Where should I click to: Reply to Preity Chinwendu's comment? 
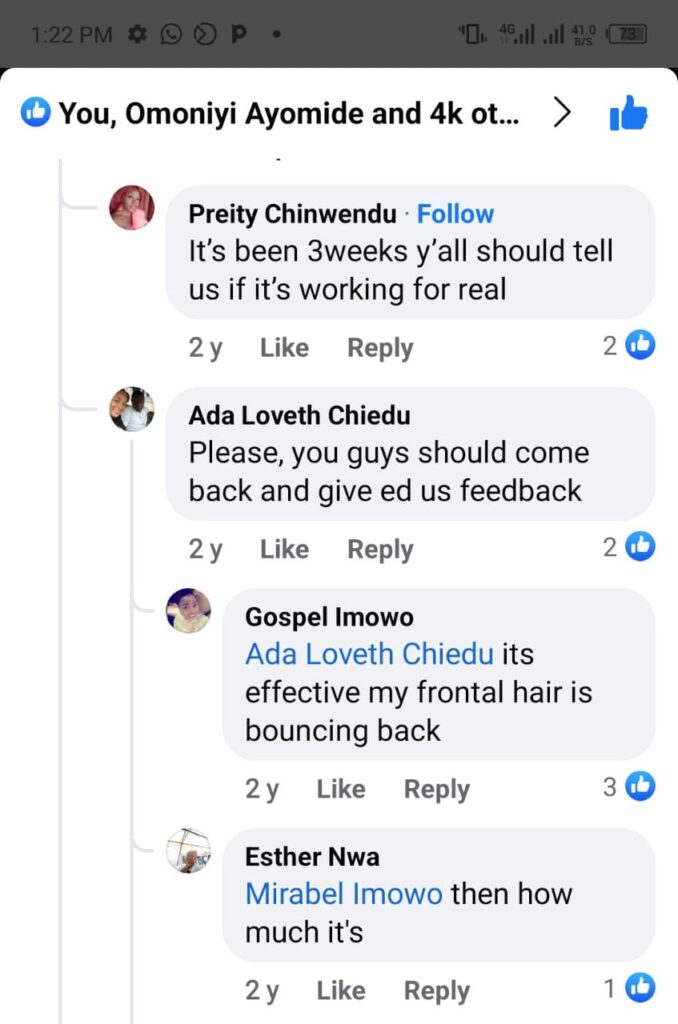point(380,348)
